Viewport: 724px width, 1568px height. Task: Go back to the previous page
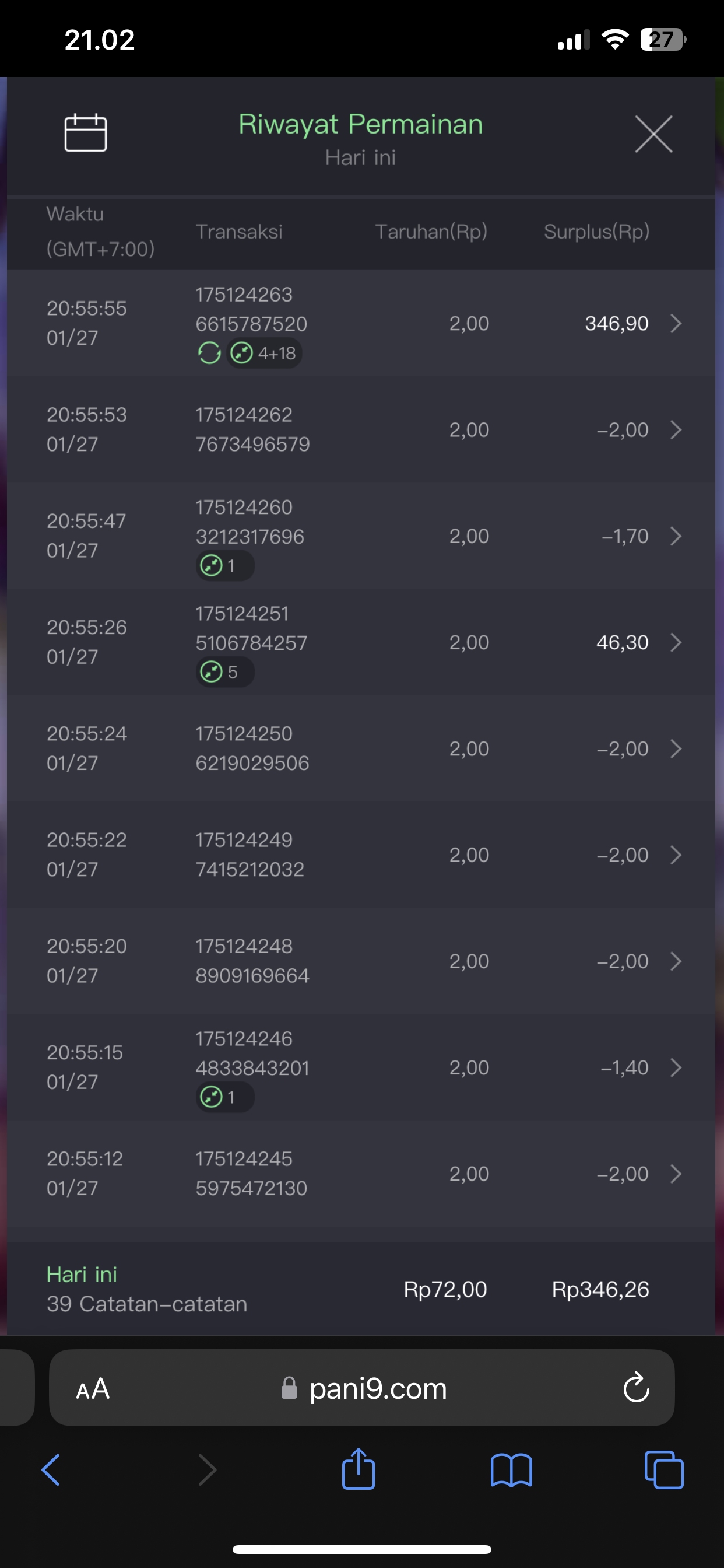pyautogui.click(x=51, y=1471)
